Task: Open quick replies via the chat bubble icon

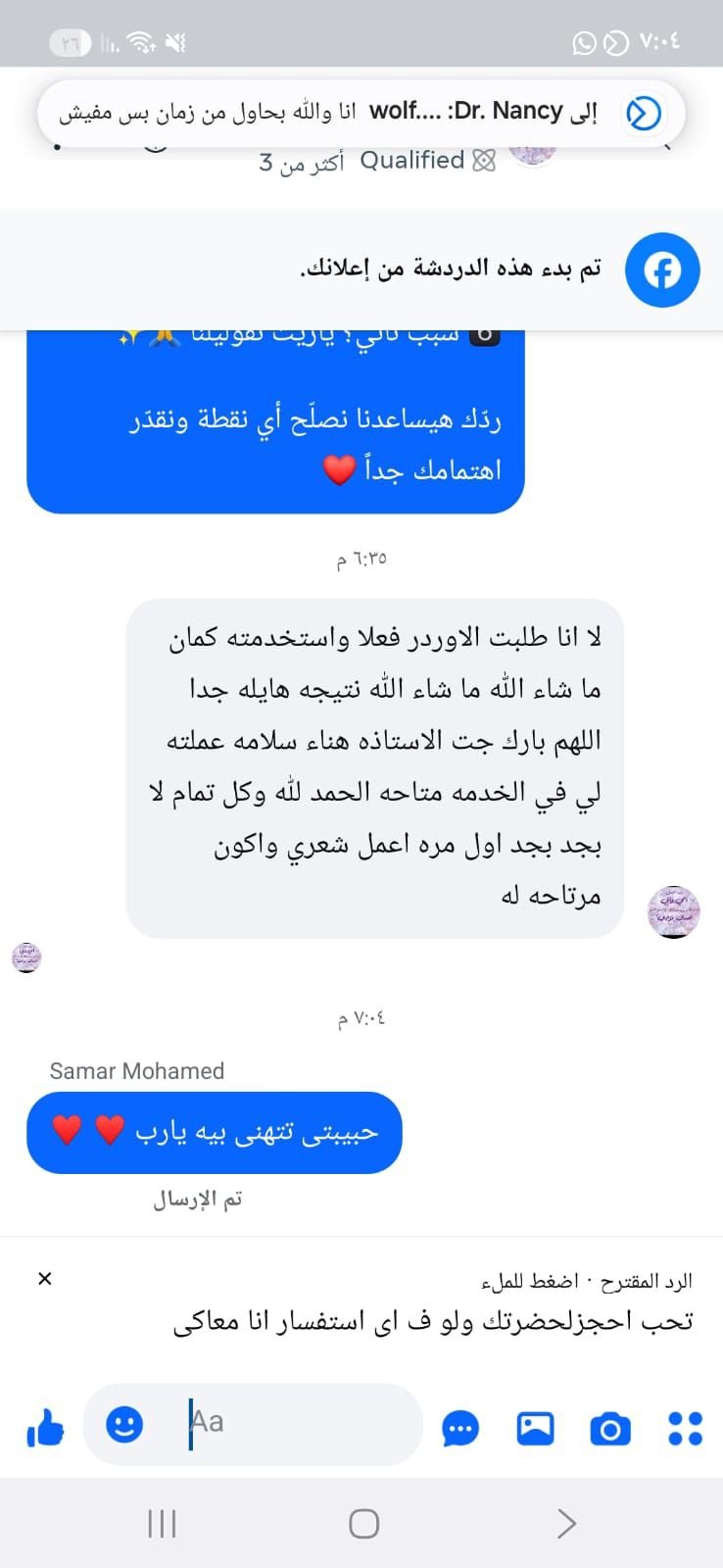Action: pos(460,1429)
